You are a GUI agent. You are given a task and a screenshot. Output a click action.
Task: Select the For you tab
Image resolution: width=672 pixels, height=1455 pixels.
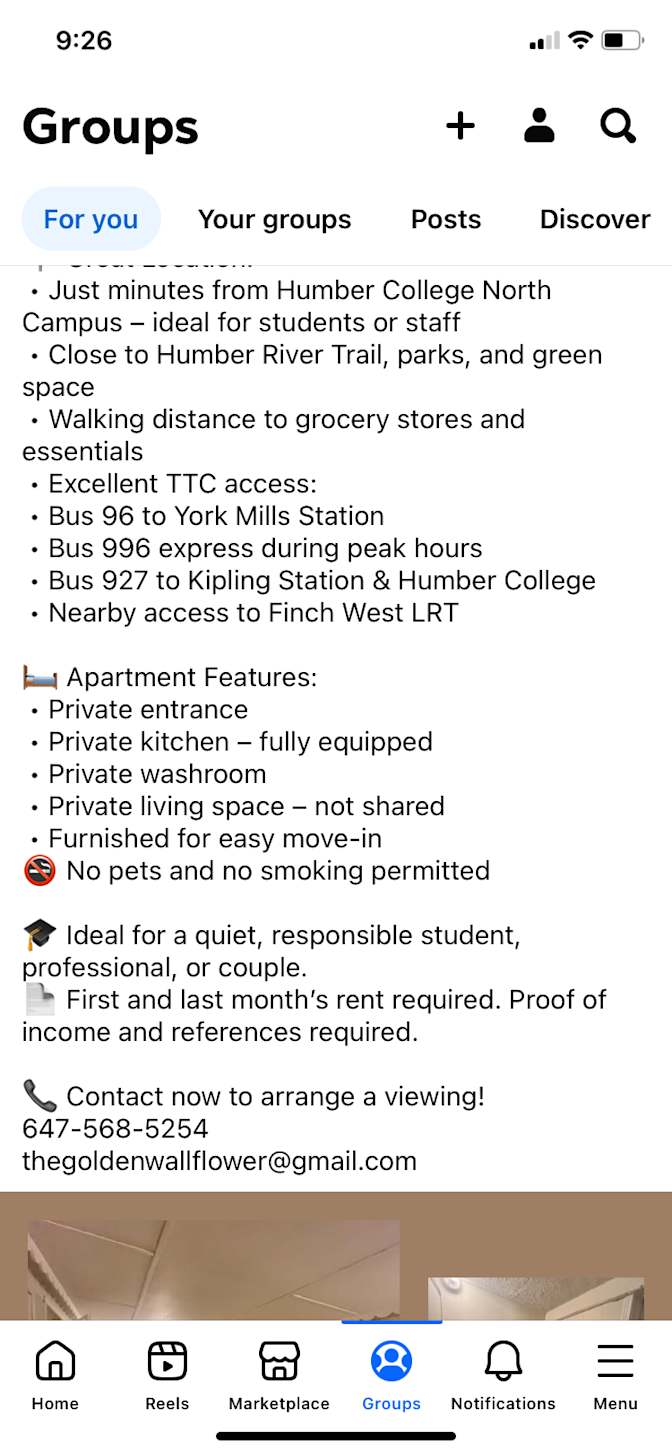(x=91, y=219)
